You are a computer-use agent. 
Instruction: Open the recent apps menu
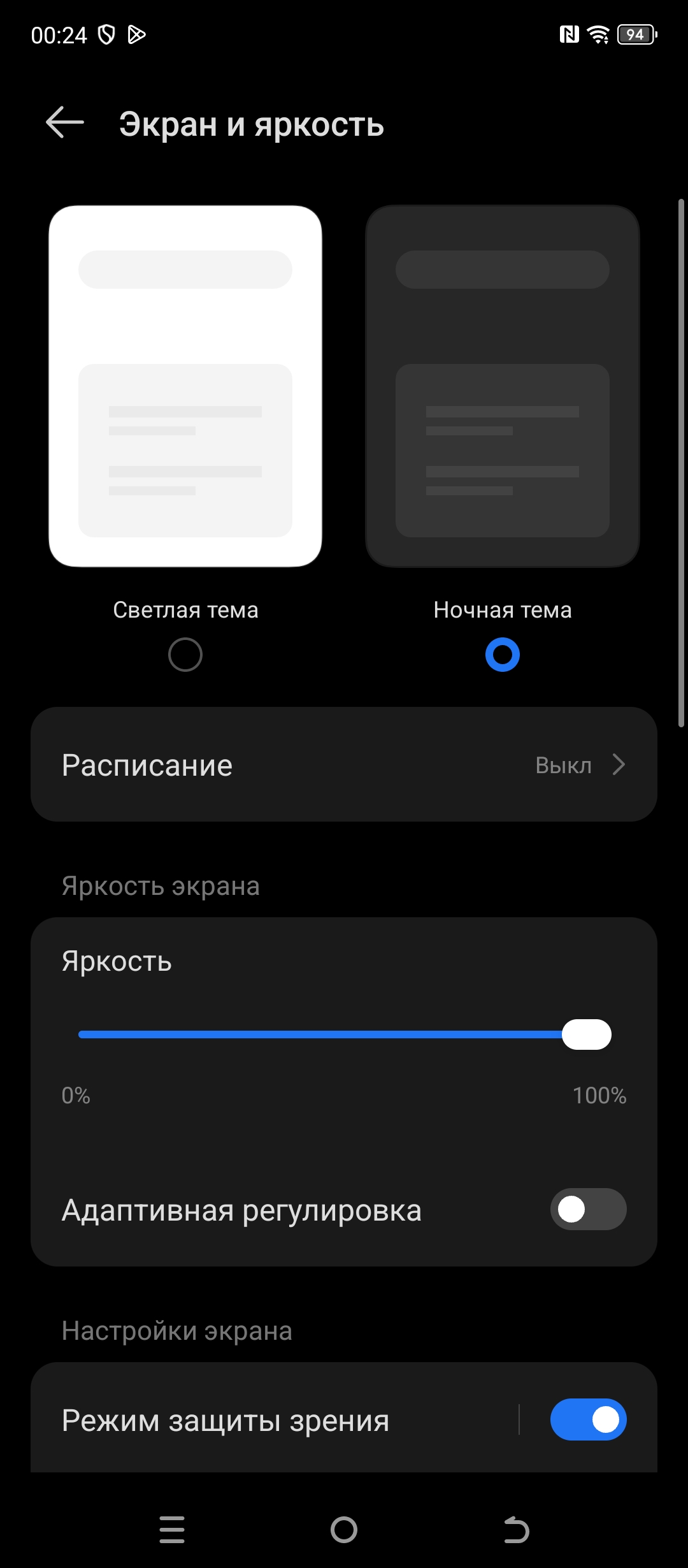[x=172, y=1529]
